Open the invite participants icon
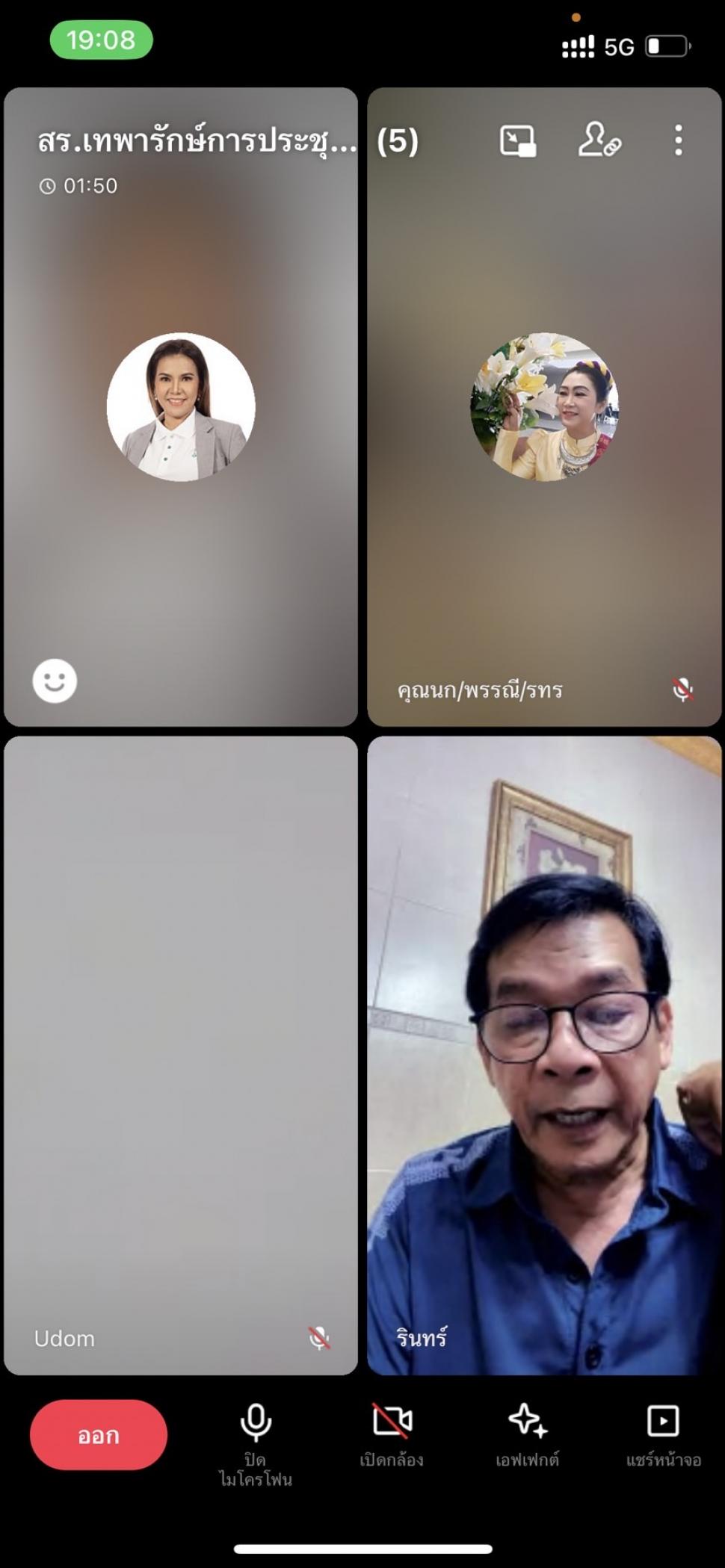 [599, 140]
